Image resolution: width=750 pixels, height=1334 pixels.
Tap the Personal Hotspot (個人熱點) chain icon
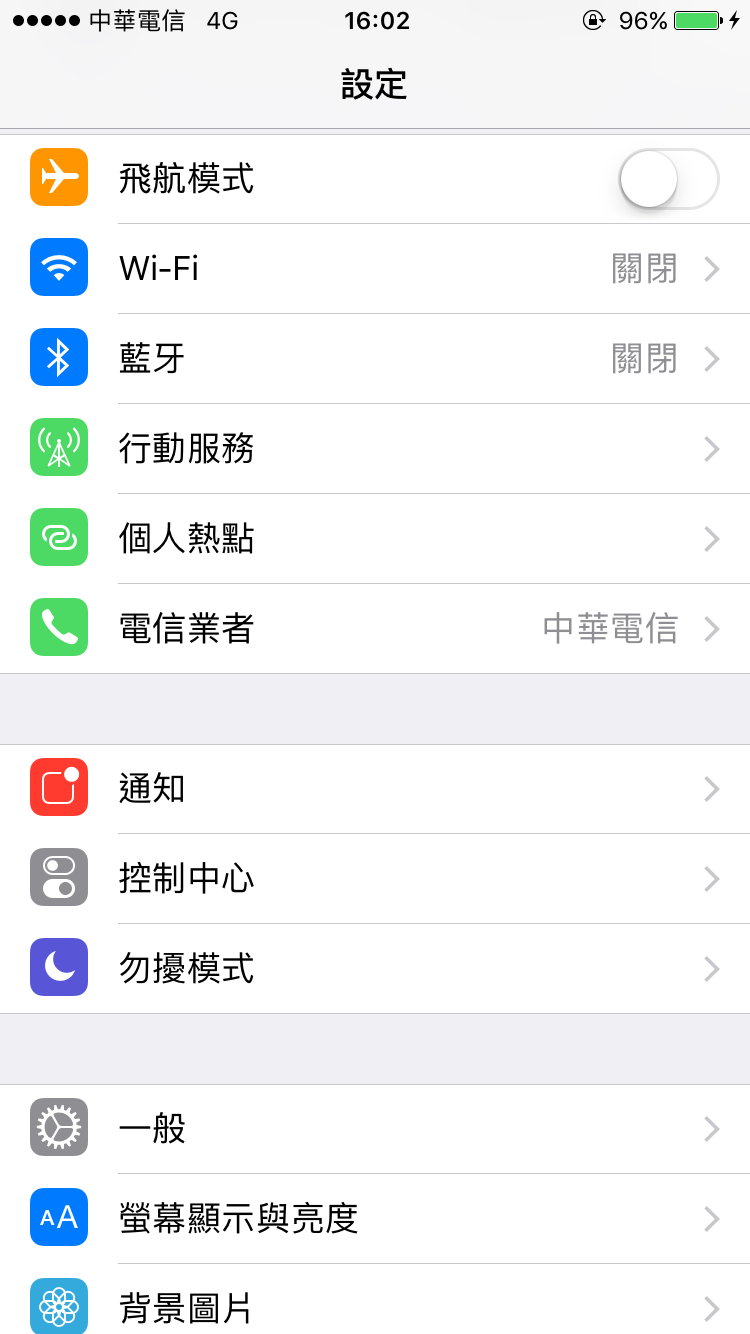[x=58, y=538]
